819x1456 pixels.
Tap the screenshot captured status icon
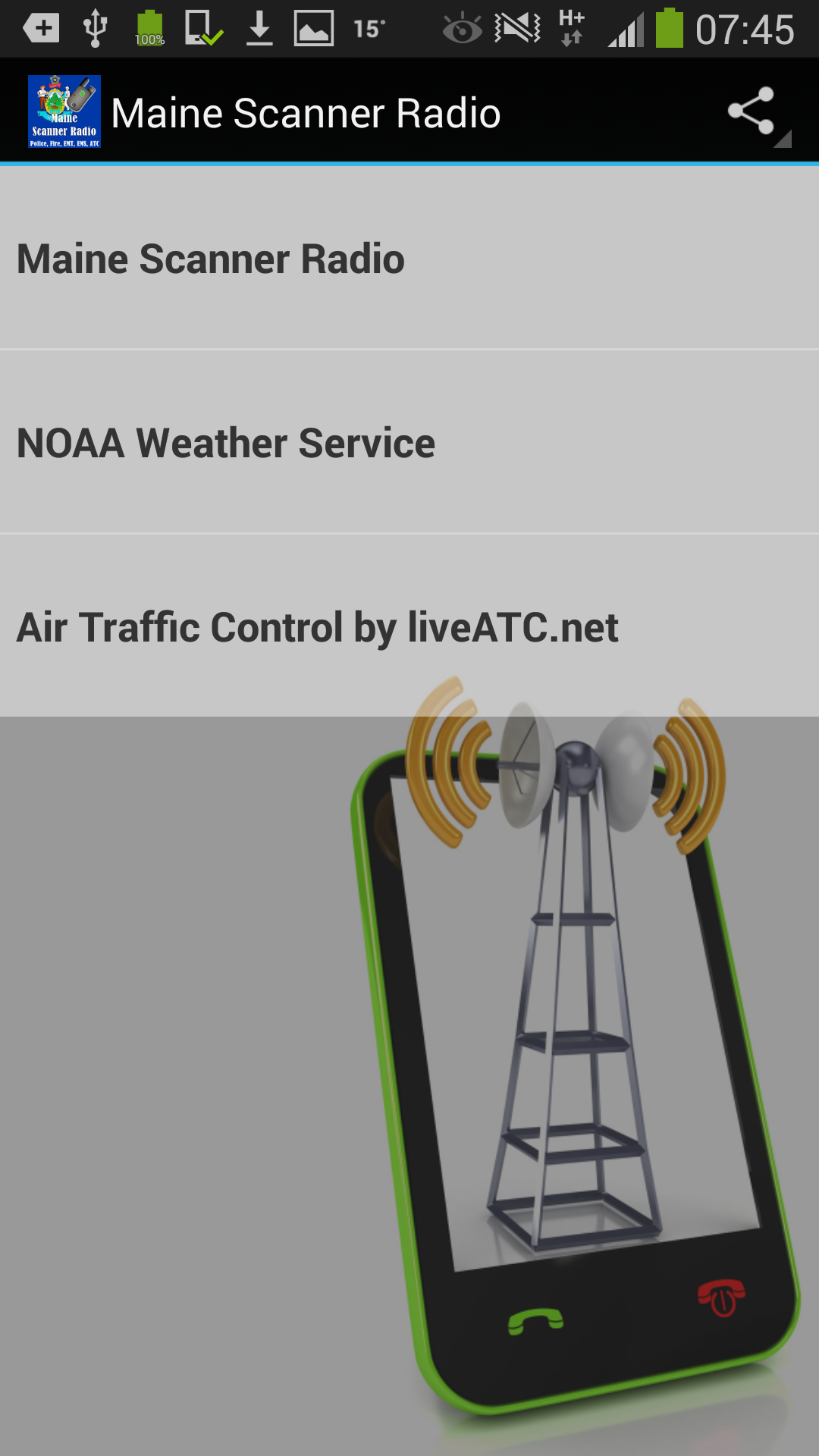tap(205, 27)
